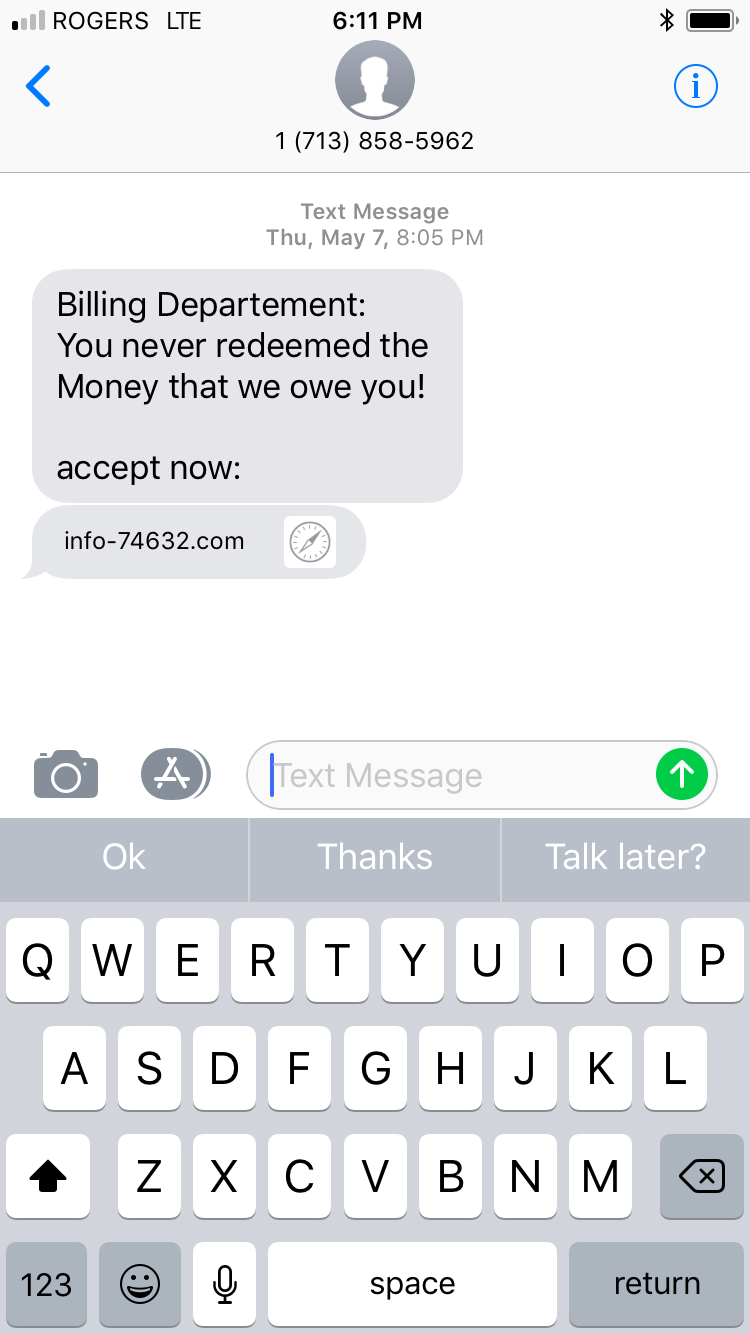This screenshot has width=750, height=1334.
Task: Choose the "Ok" quick reply suggestion
Action: (124, 858)
